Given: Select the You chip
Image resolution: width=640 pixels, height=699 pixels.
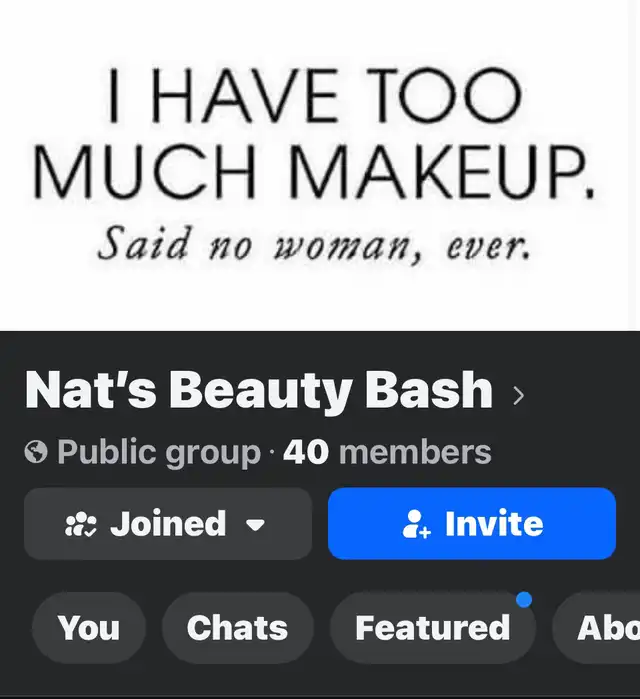Looking at the screenshot, I should (x=89, y=628).
